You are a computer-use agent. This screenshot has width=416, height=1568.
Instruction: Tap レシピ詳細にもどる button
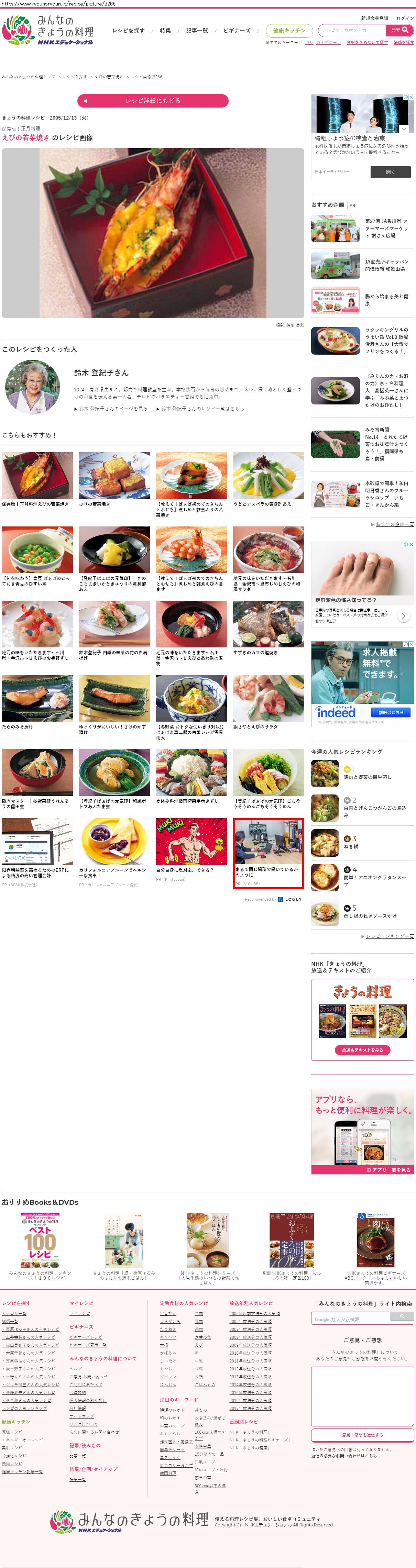(x=152, y=100)
